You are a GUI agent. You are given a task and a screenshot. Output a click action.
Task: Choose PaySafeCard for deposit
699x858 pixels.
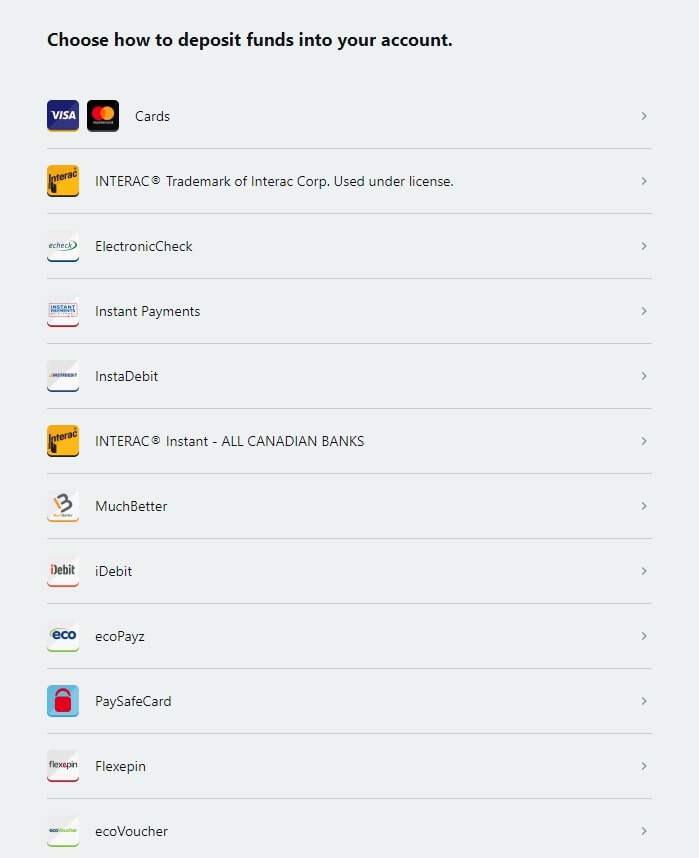tap(133, 701)
